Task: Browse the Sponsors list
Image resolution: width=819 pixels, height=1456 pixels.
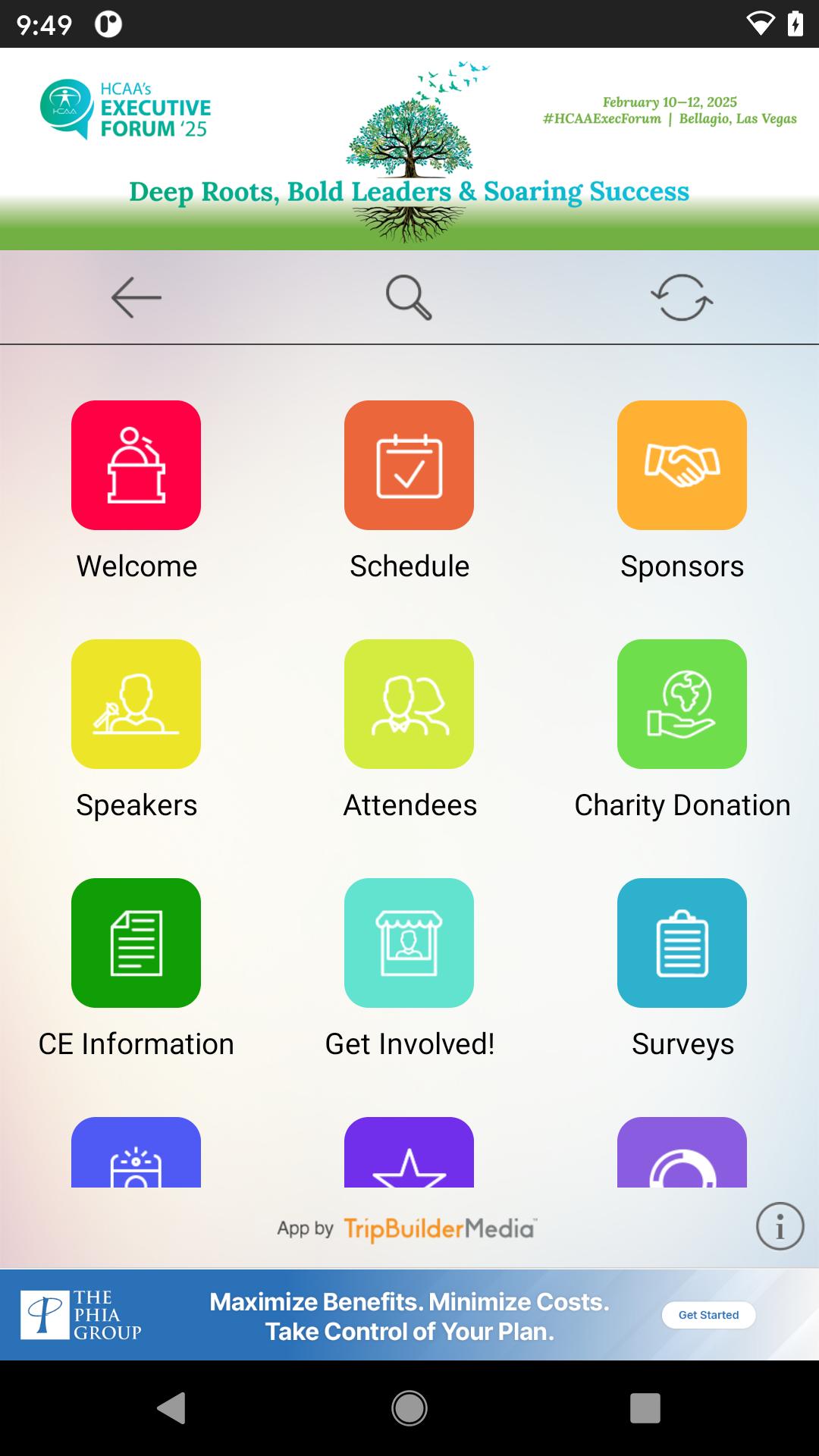Action: [682, 465]
